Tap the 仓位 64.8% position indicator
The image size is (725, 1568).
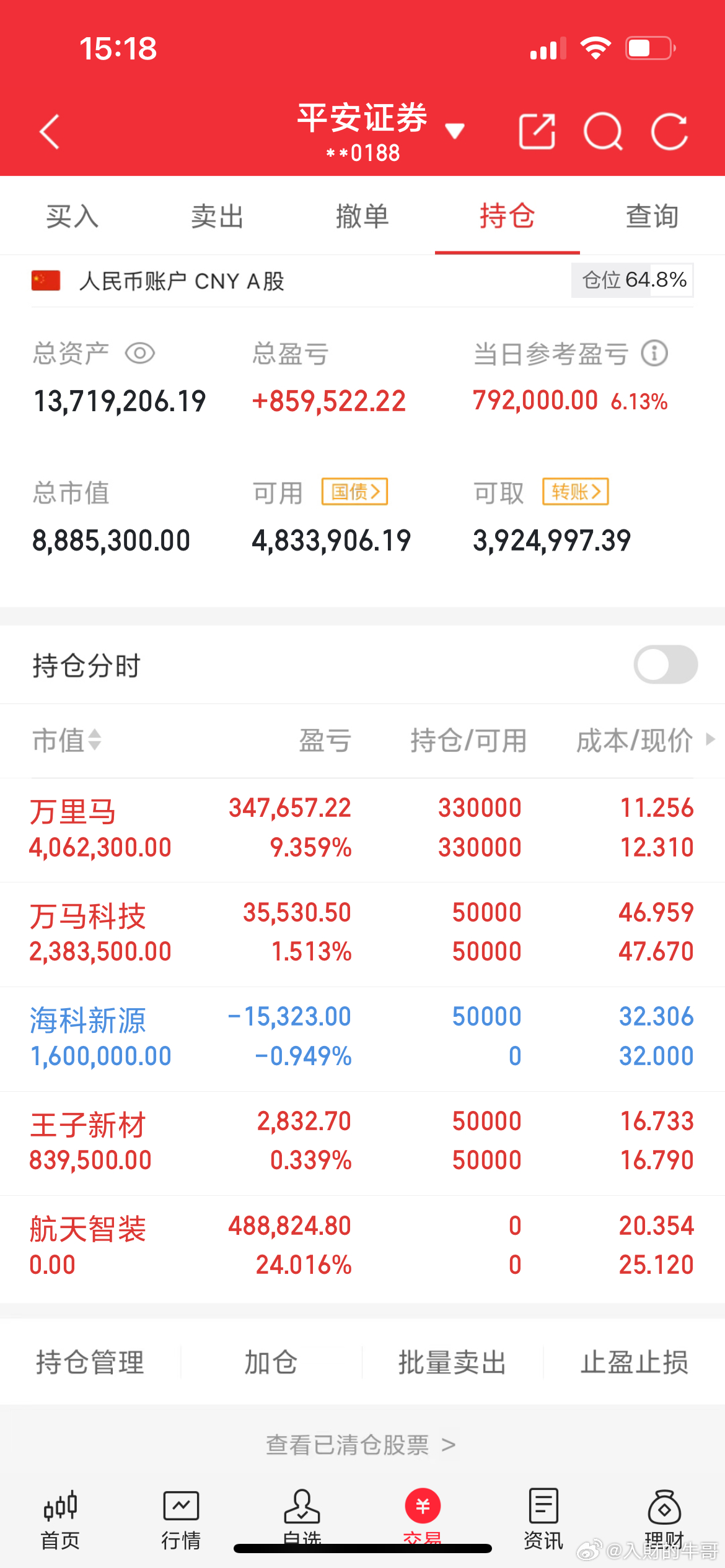point(633,281)
